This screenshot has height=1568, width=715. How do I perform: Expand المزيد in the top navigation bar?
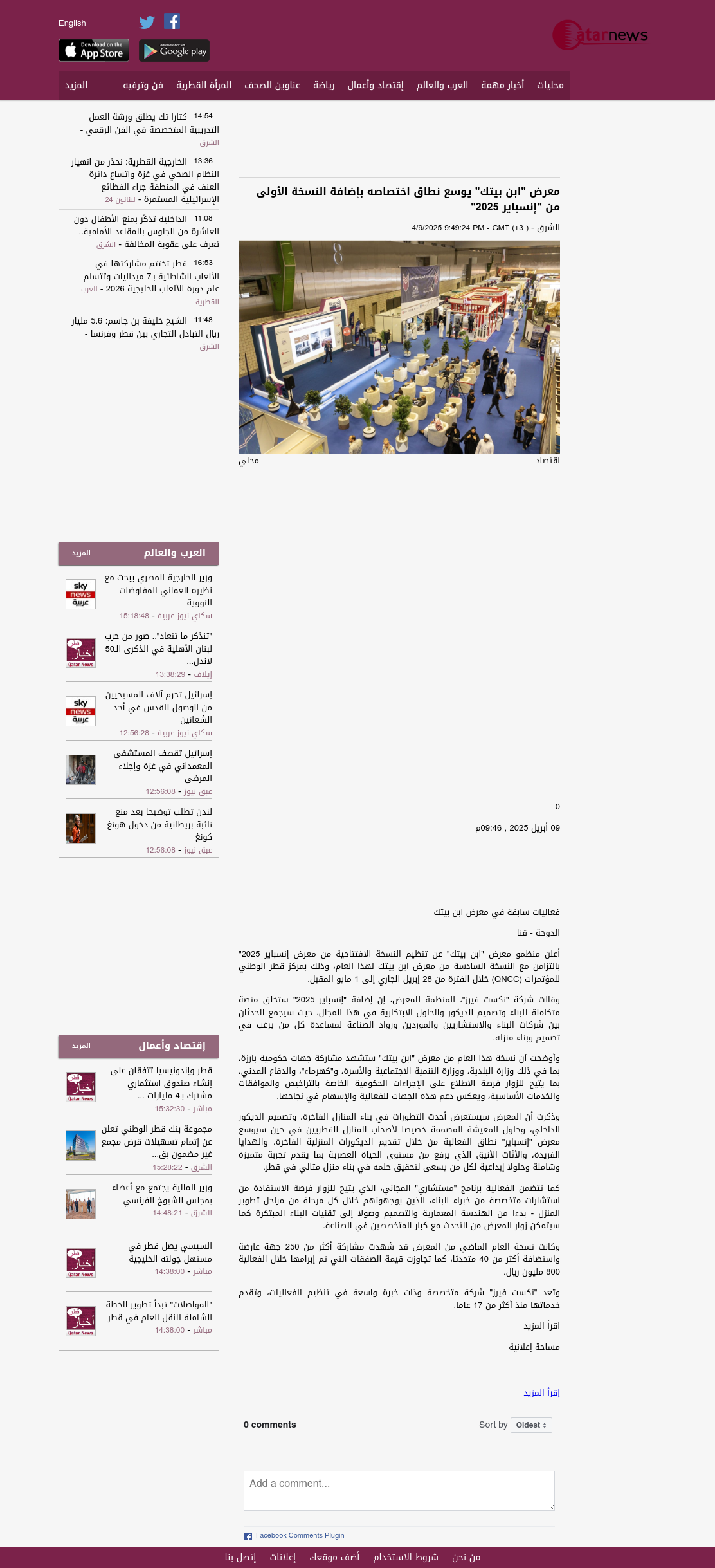(x=76, y=85)
